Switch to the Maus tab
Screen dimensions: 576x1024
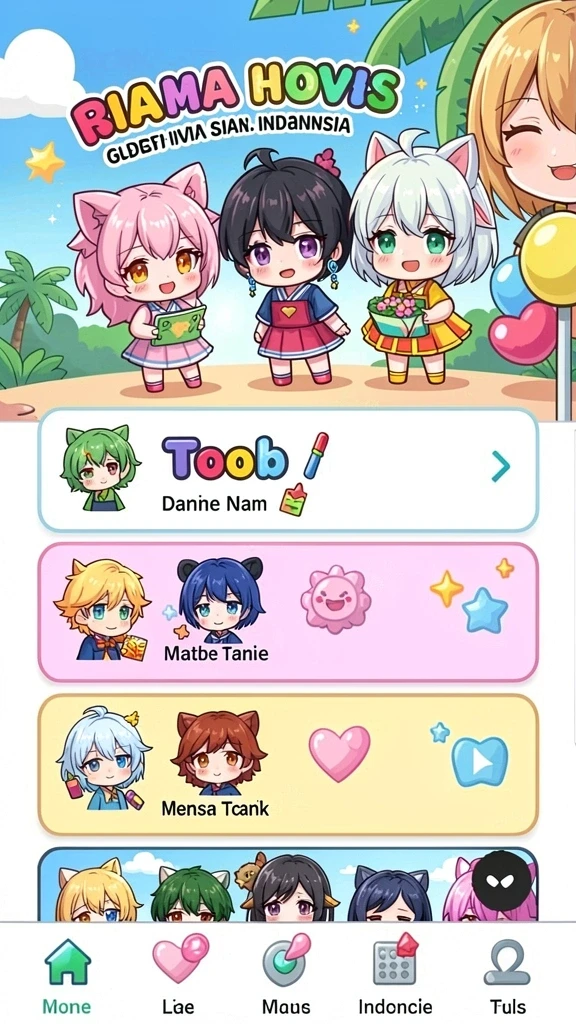[286, 976]
